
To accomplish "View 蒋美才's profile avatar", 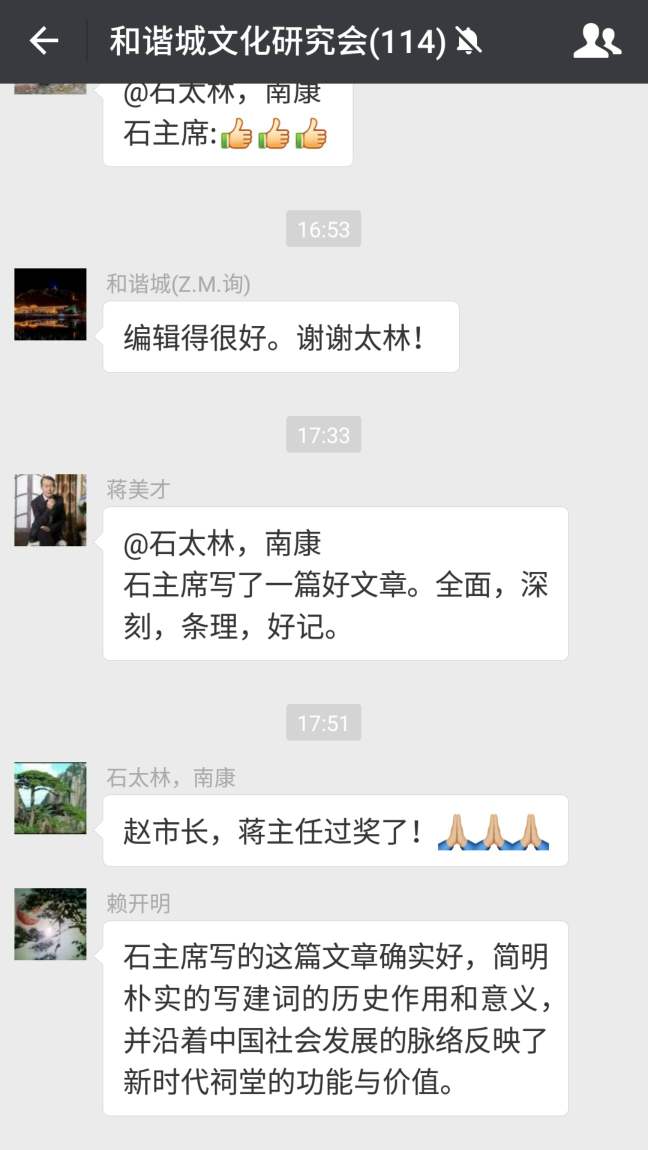I will click(x=50, y=510).
